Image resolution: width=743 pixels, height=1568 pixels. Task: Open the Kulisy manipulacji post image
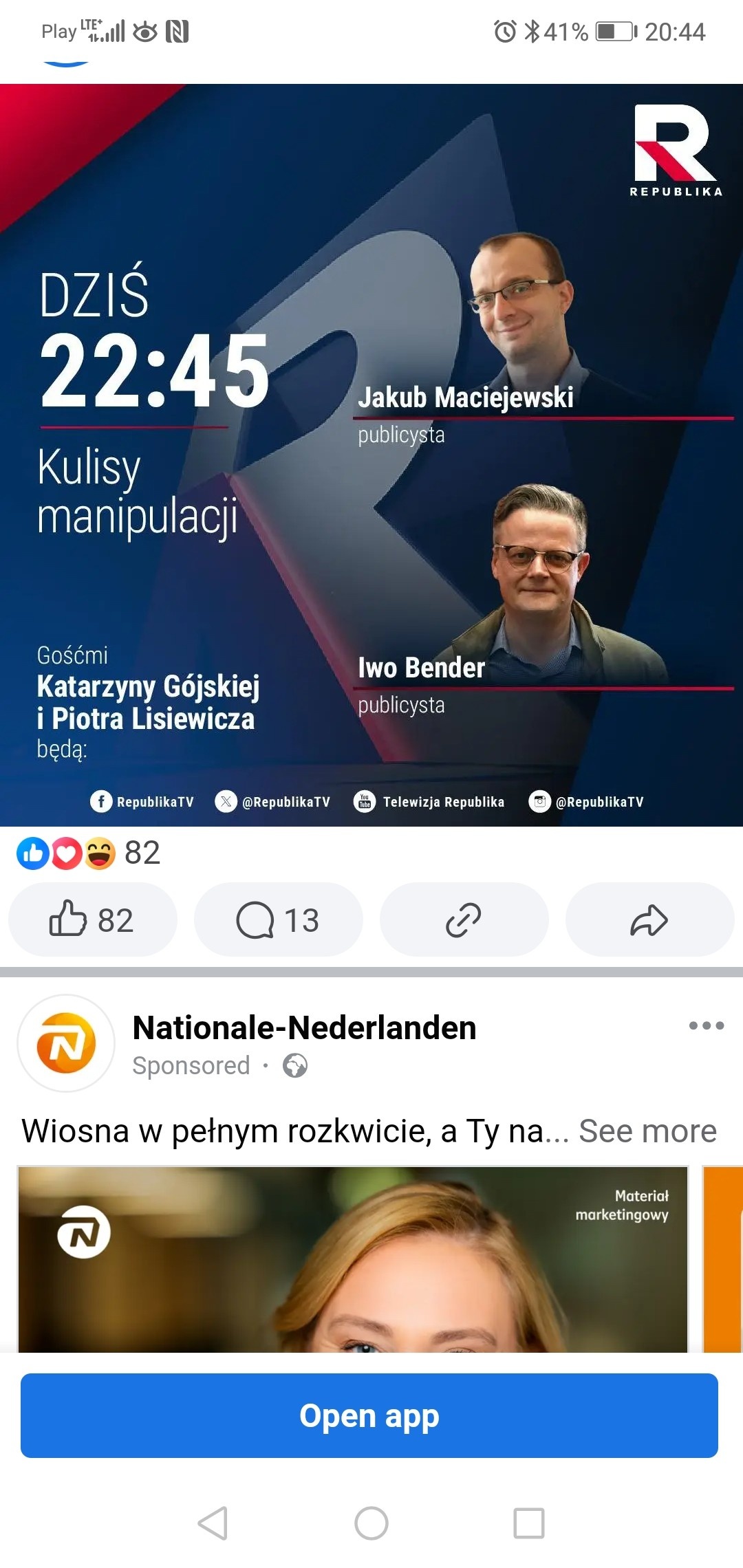(x=371, y=454)
